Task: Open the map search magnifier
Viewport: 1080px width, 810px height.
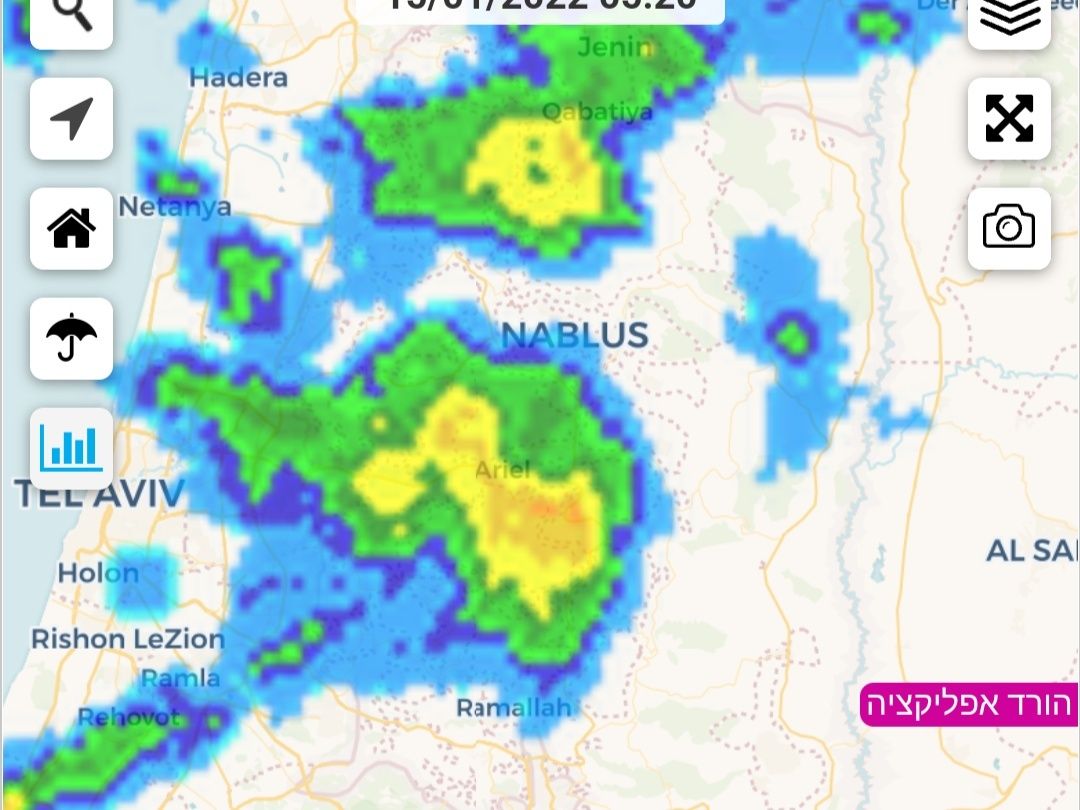Action: click(x=71, y=18)
